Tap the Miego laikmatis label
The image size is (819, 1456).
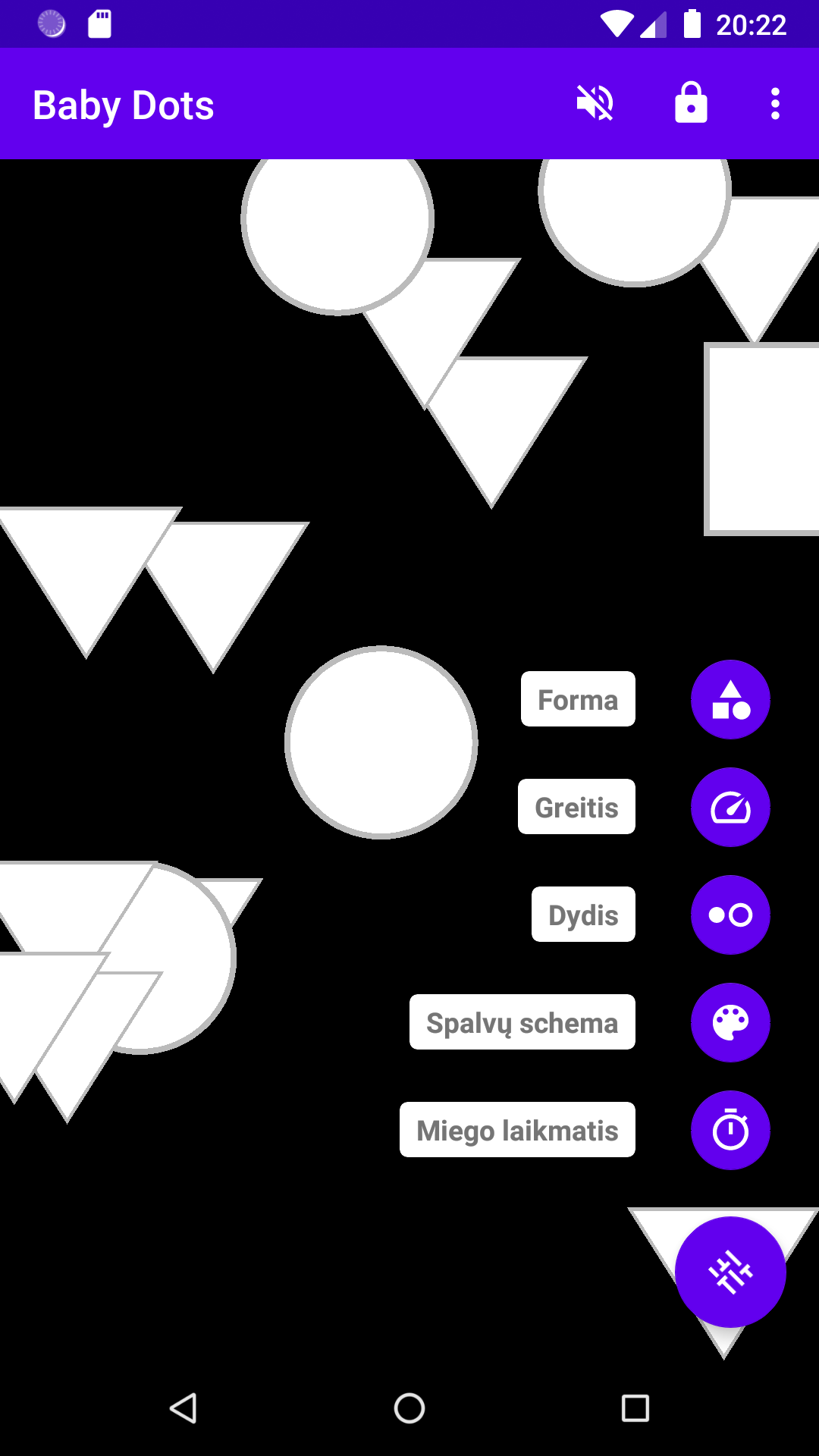[517, 1130]
